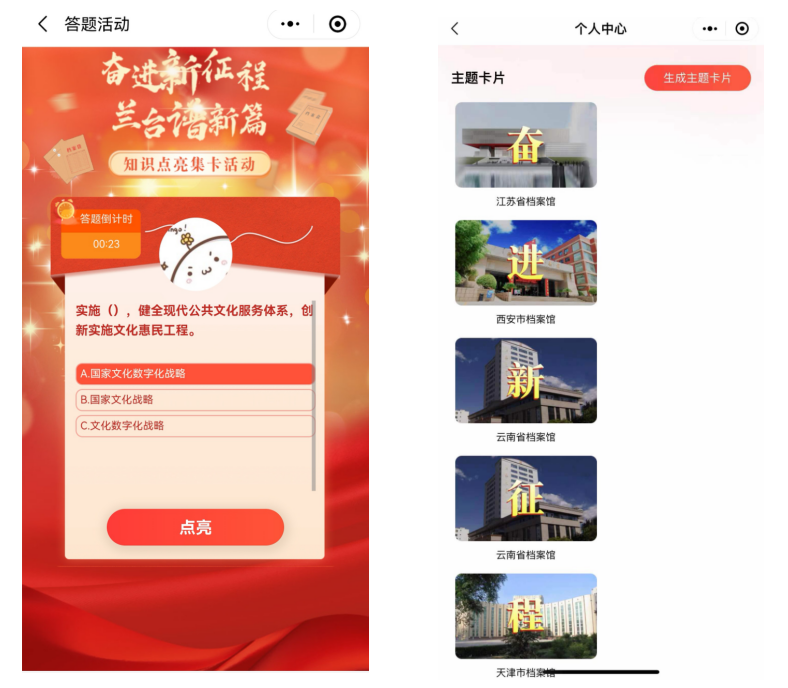The image size is (788, 688).
Task: Open the 程 card of 天津市档案馆
Action: point(526,615)
